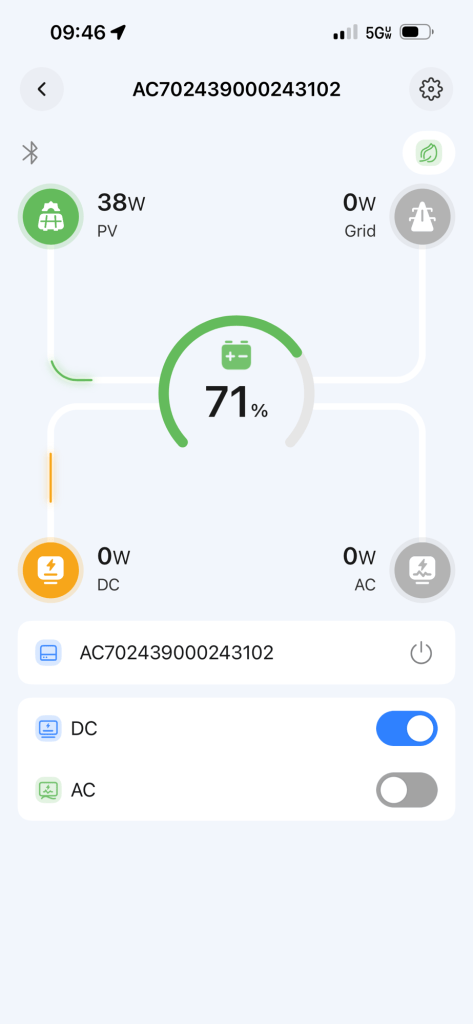Tap the gray AC output icon
473x1024 pixels.
(x=422, y=569)
